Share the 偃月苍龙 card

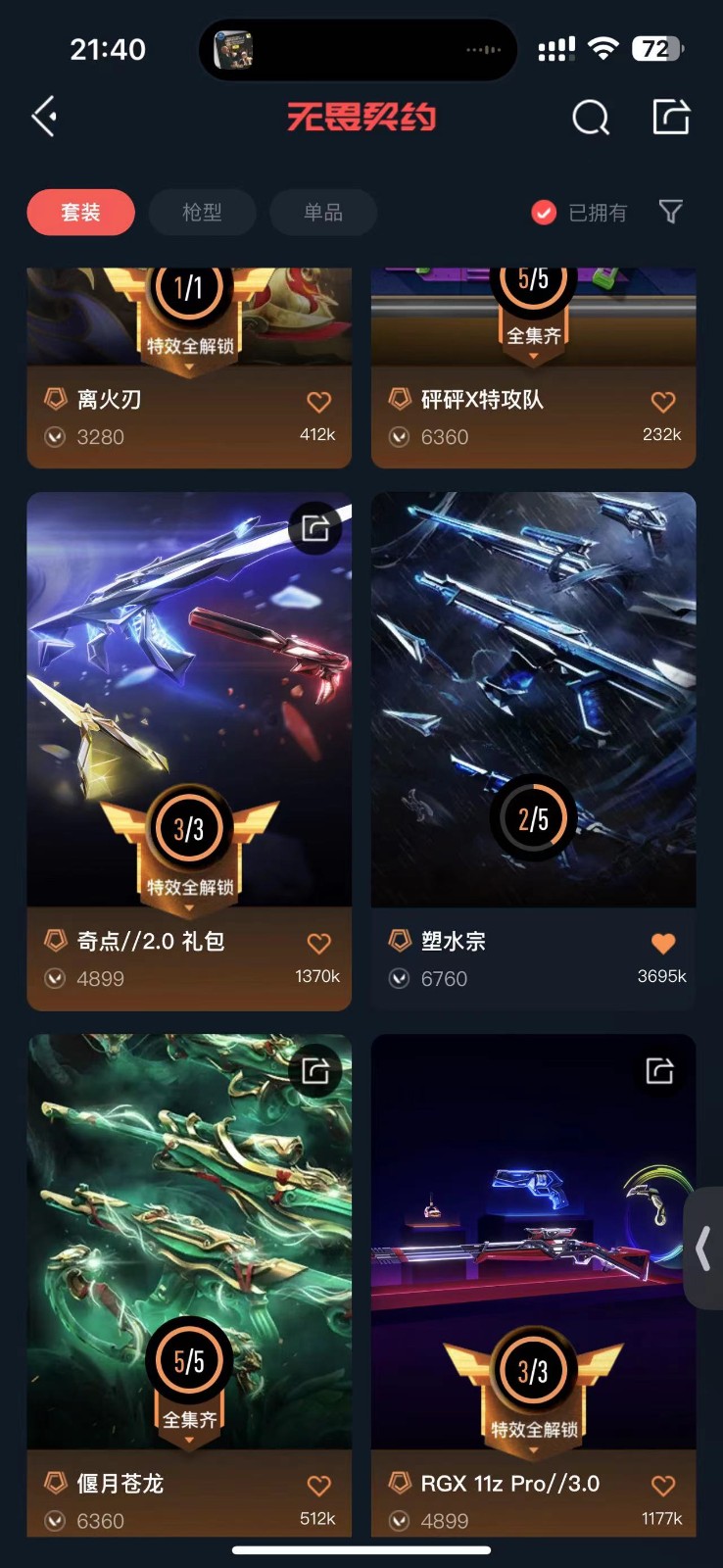pos(315,1070)
